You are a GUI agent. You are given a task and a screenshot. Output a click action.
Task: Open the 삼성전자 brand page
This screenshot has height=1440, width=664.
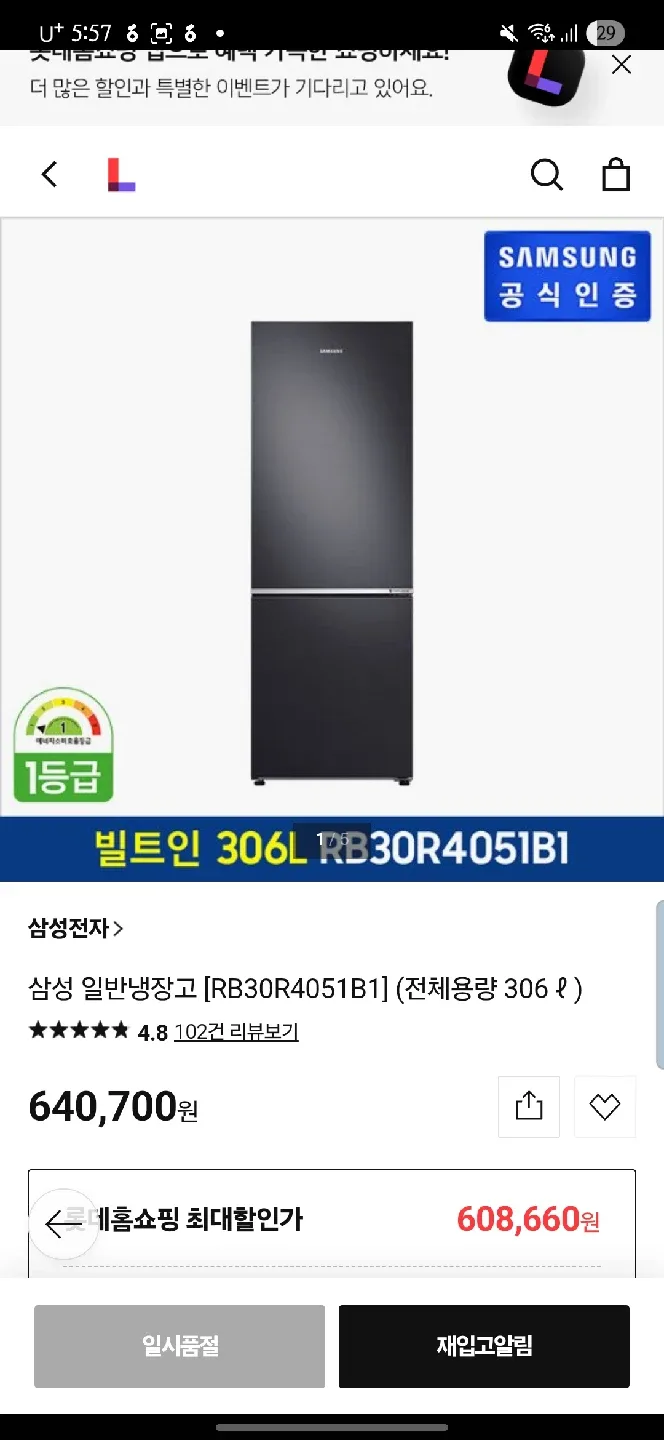[76, 928]
